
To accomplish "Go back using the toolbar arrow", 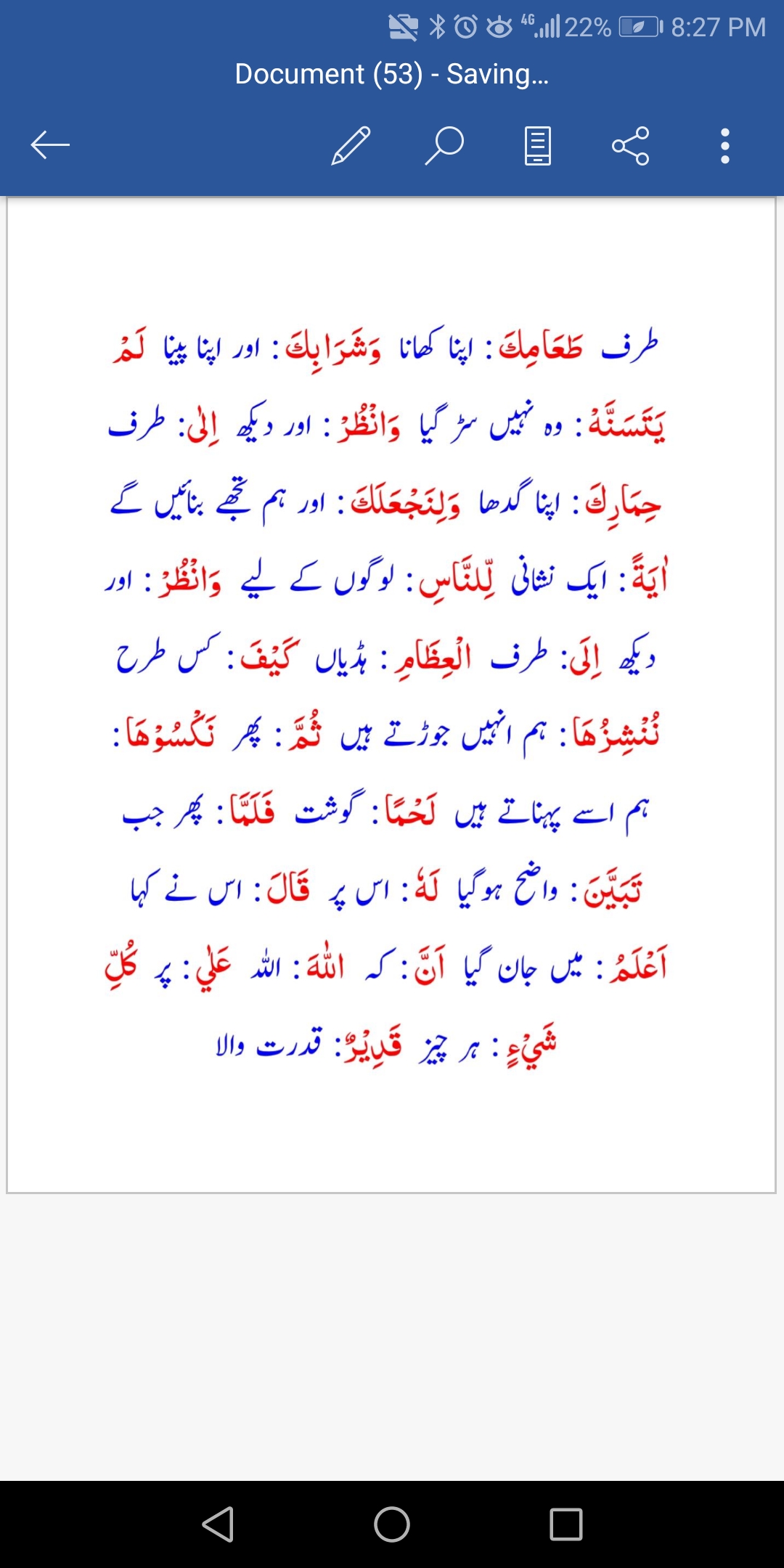I will 50,145.
